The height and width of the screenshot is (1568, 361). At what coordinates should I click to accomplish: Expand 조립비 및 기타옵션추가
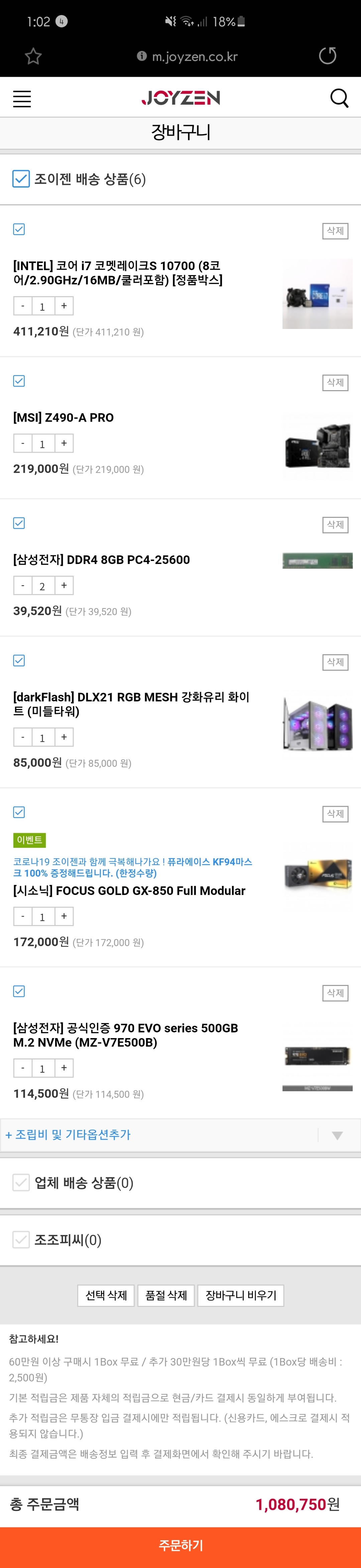tap(337, 1135)
